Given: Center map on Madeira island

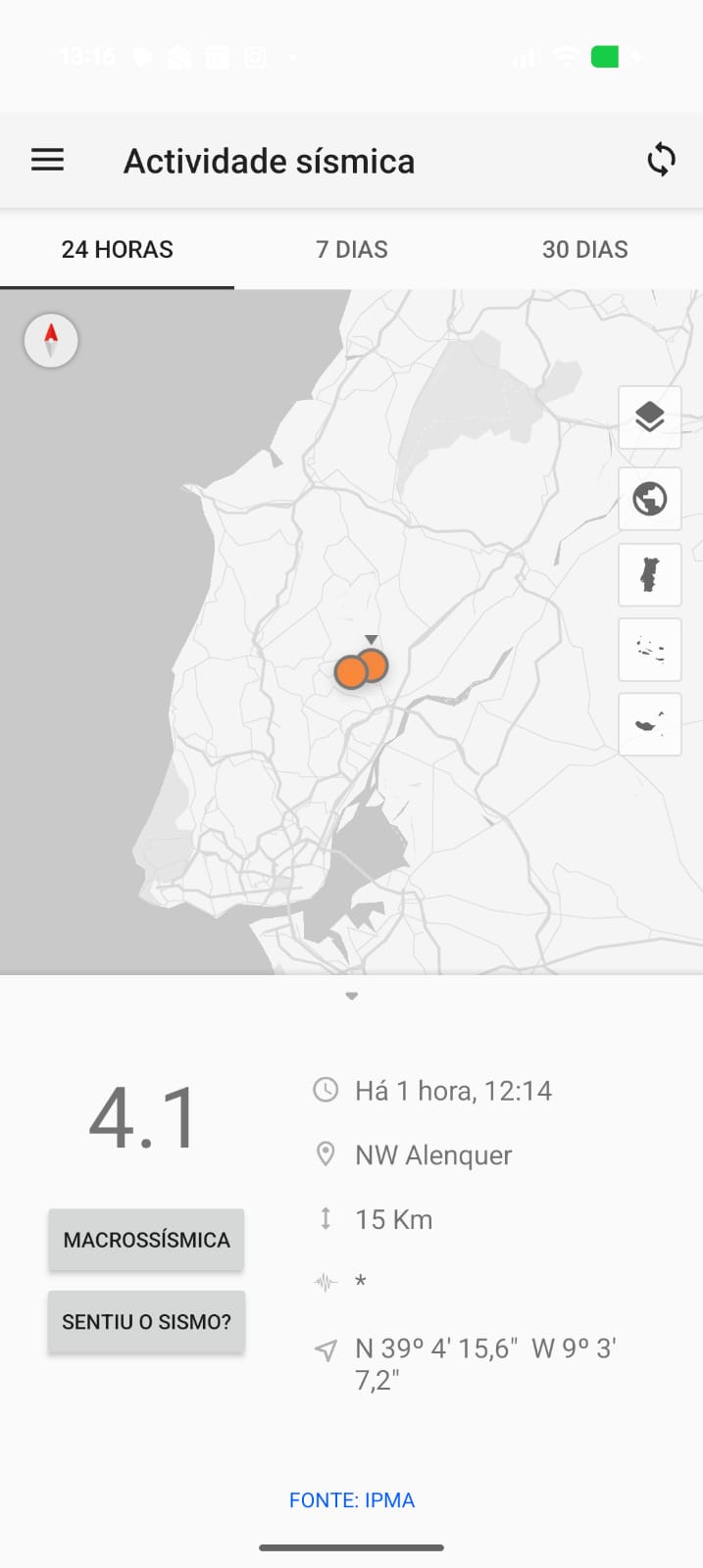Looking at the screenshot, I should 649,724.
